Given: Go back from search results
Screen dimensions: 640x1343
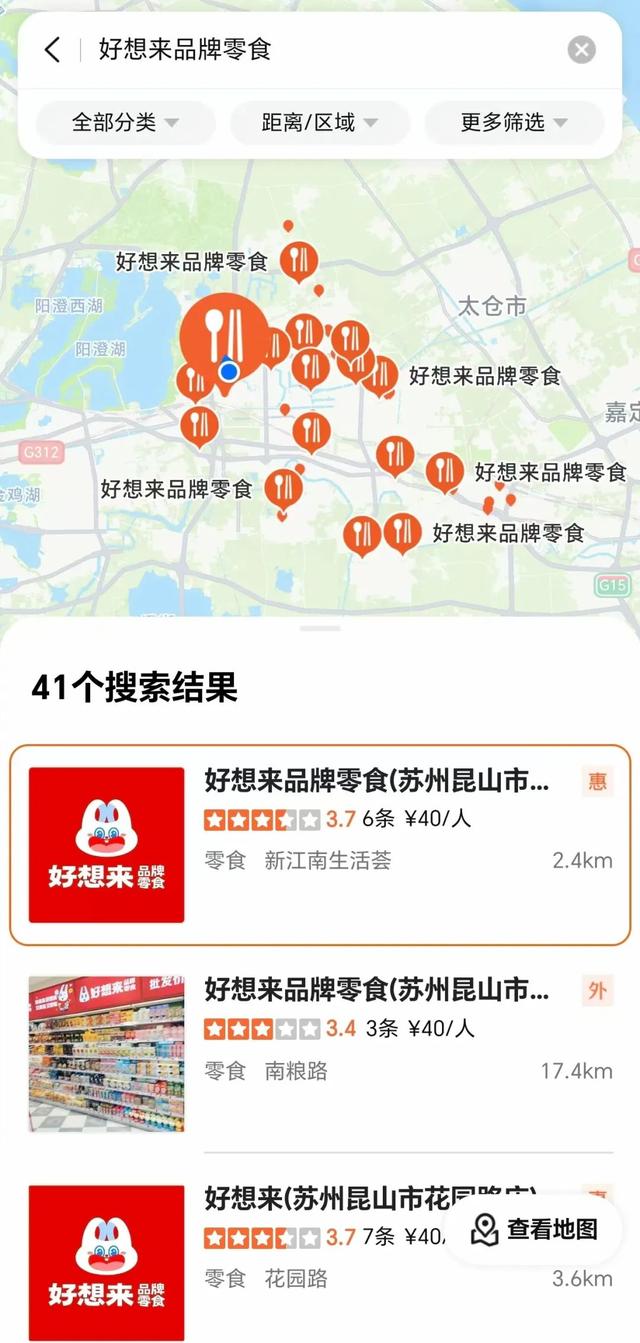Looking at the screenshot, I should 53,50.
